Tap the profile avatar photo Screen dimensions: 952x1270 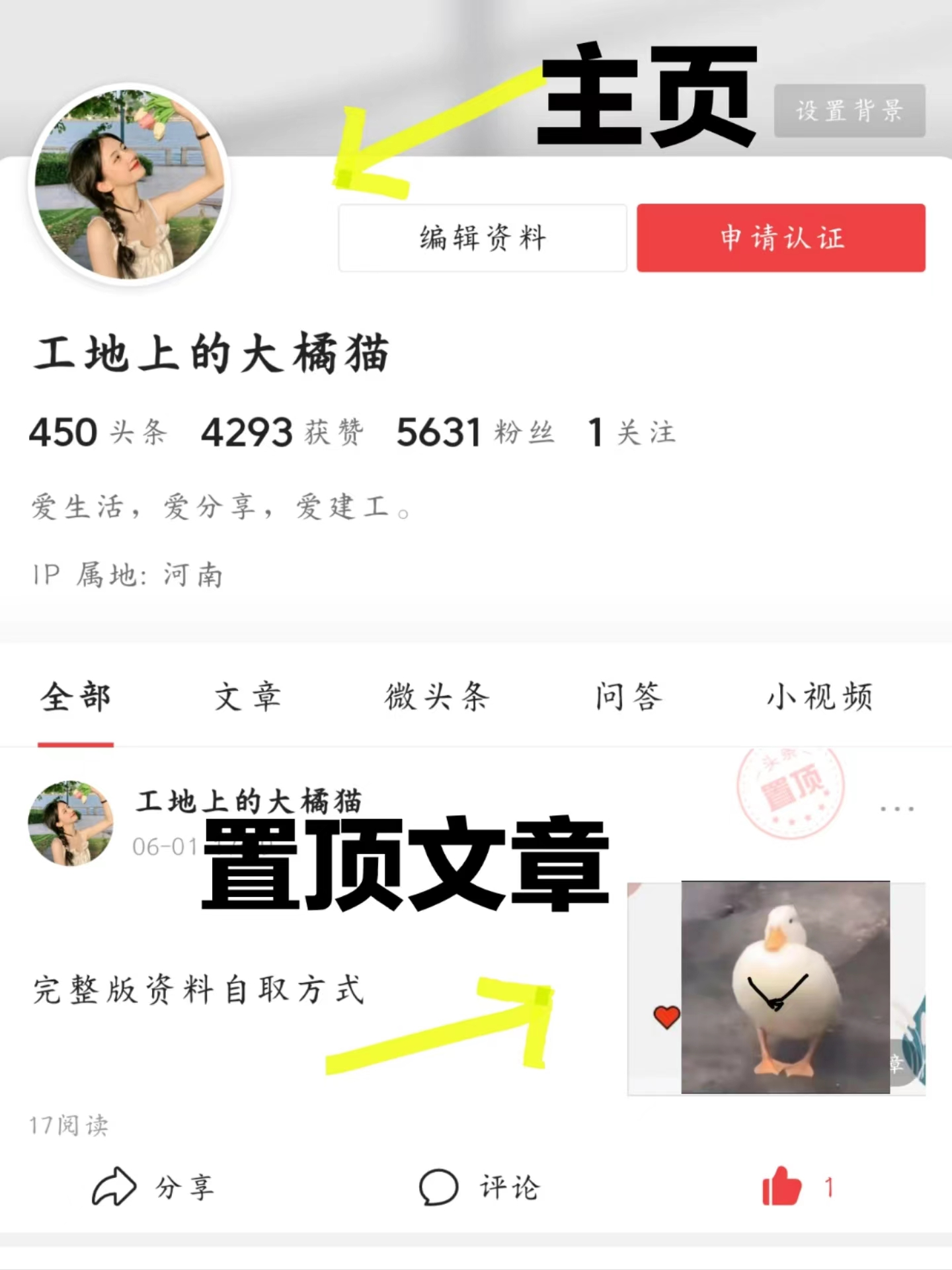[x=130, y=184]
